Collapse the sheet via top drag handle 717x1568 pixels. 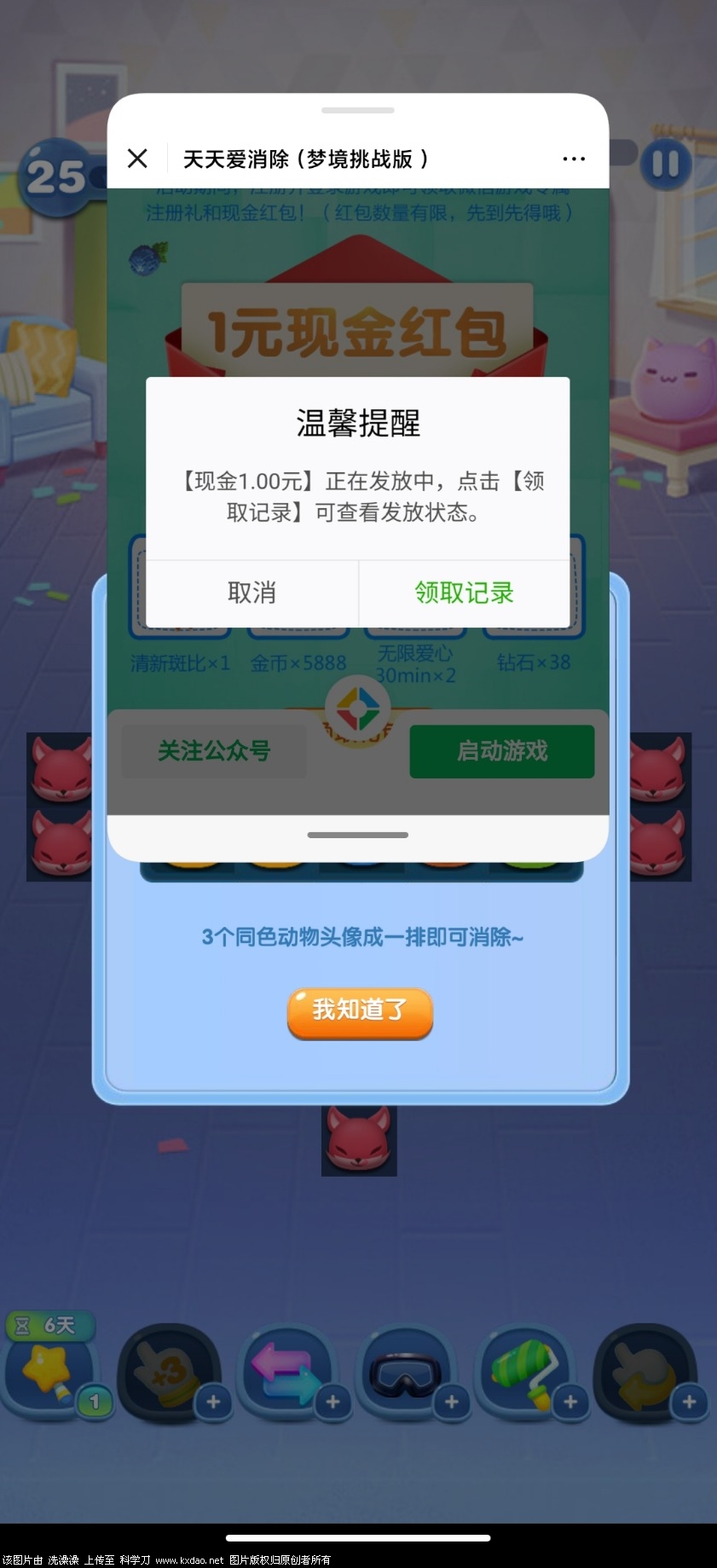point(359,109)
